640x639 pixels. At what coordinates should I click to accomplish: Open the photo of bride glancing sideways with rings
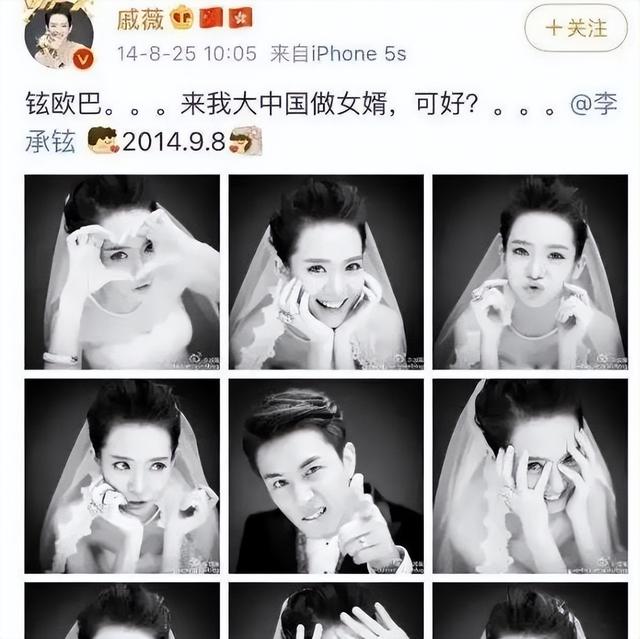122,476
